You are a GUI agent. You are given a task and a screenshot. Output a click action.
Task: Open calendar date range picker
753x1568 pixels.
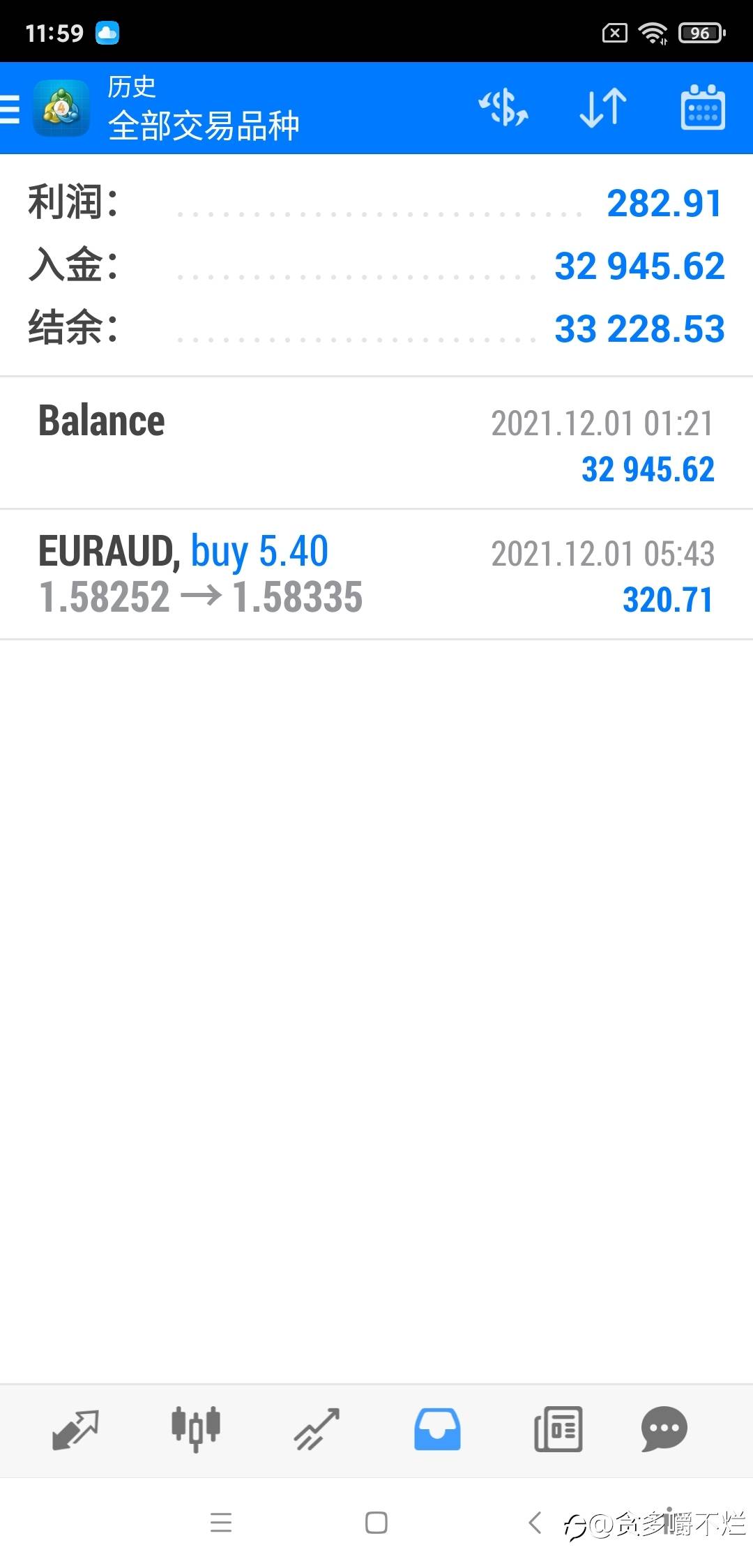pos(702,108)
